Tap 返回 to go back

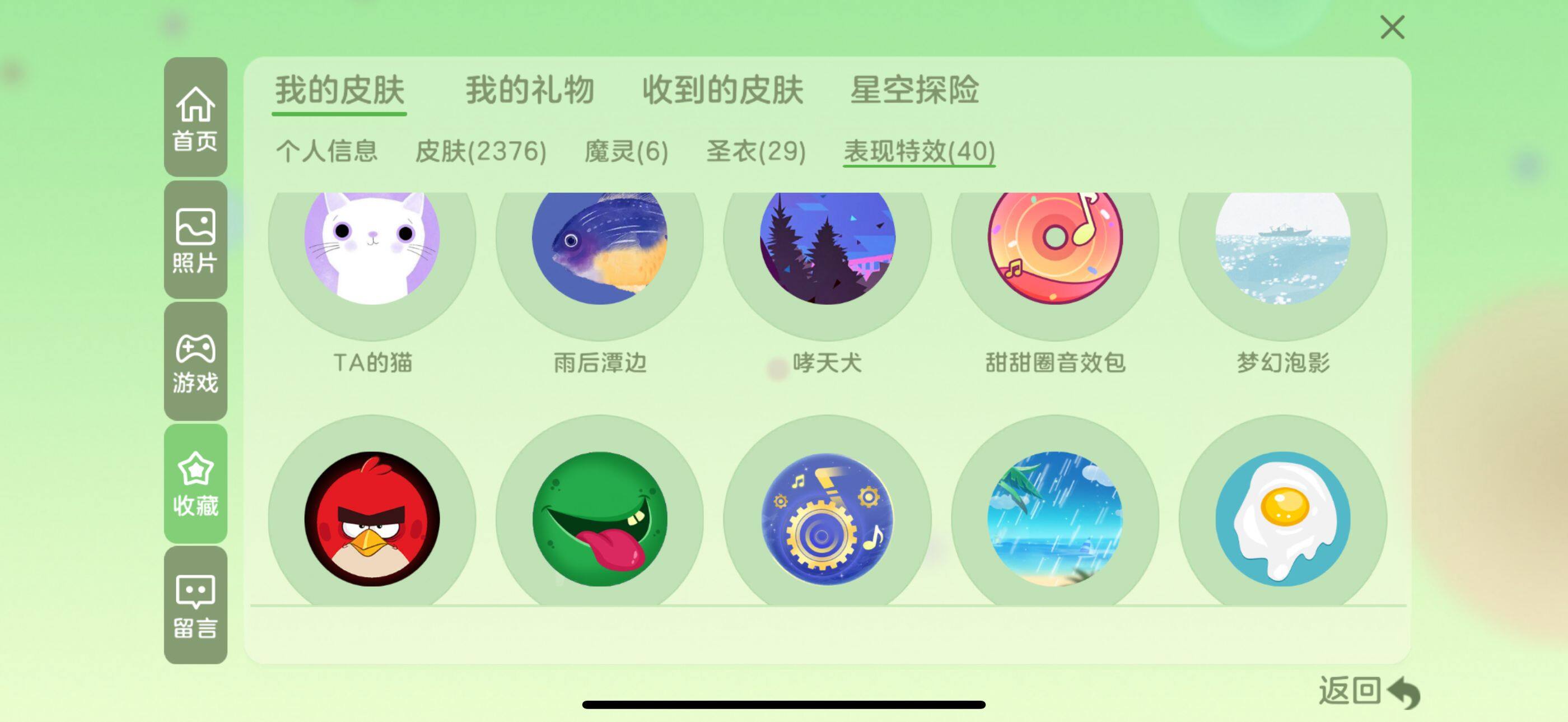point(1368,692)
